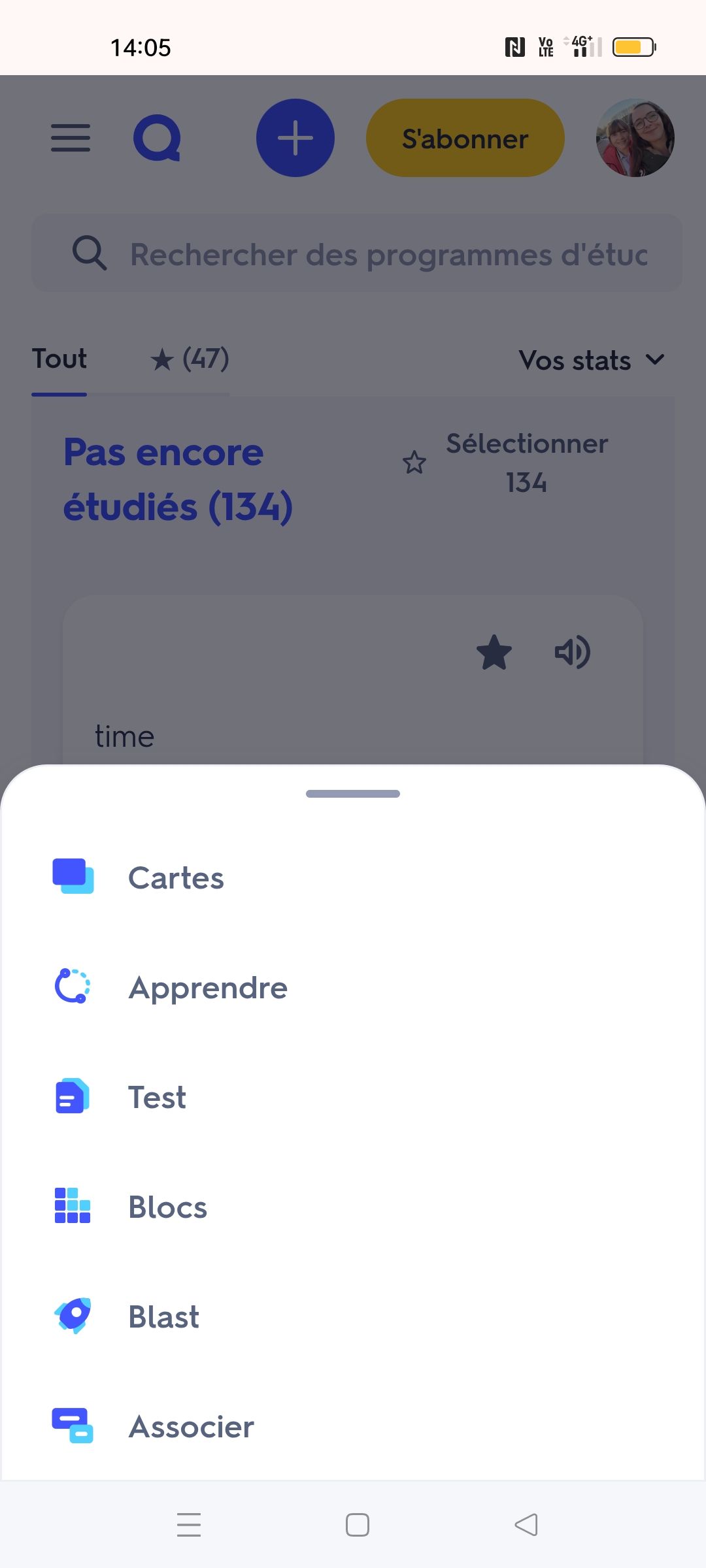Launch the Test mode
This screenshot has width=706, height=1568.
pos(157,1097)
